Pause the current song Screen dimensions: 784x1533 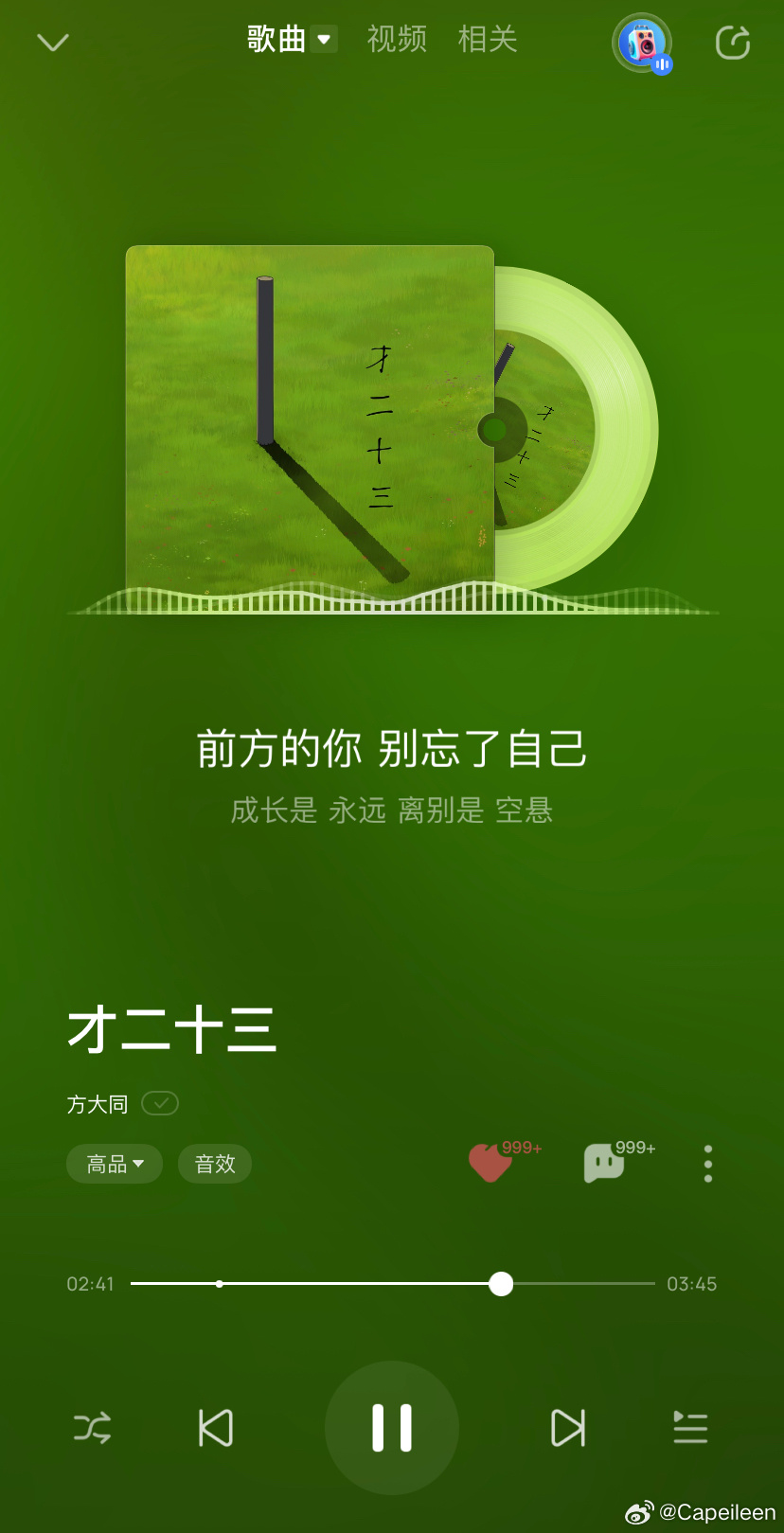[x=392, y=1428]
